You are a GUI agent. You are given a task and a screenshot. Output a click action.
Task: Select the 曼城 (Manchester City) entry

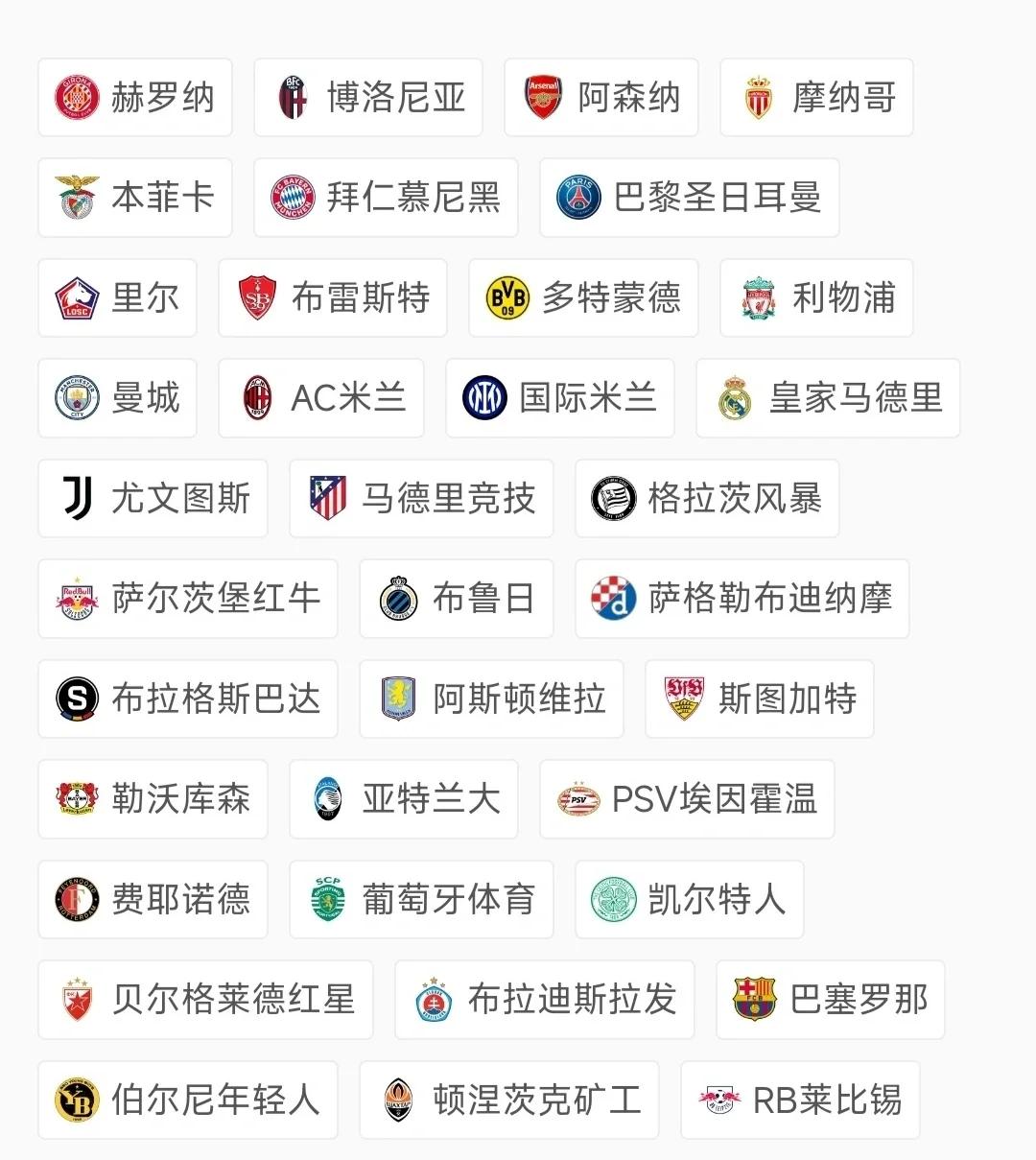117,398
